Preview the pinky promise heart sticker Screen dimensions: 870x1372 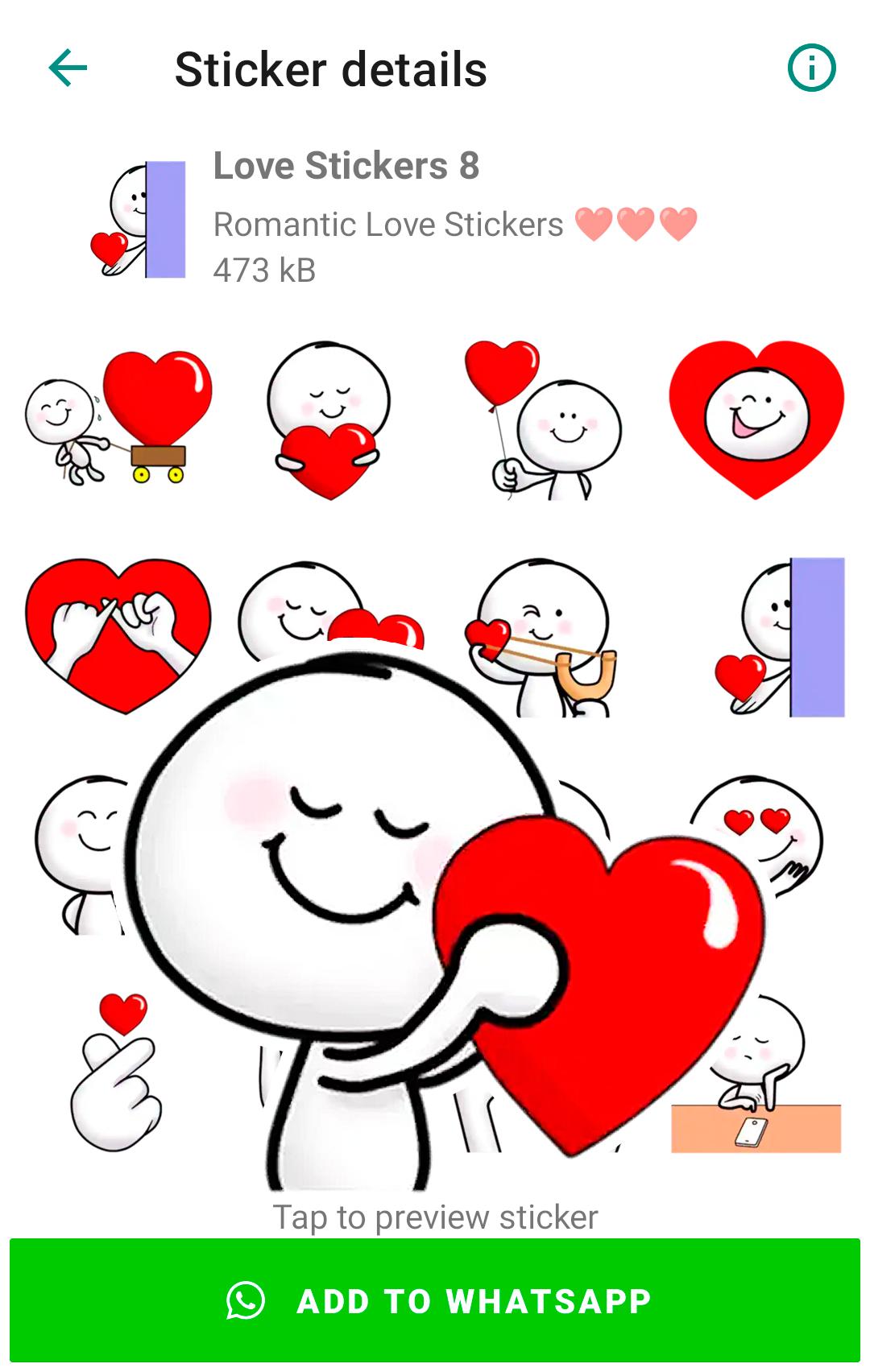(118, 636)
